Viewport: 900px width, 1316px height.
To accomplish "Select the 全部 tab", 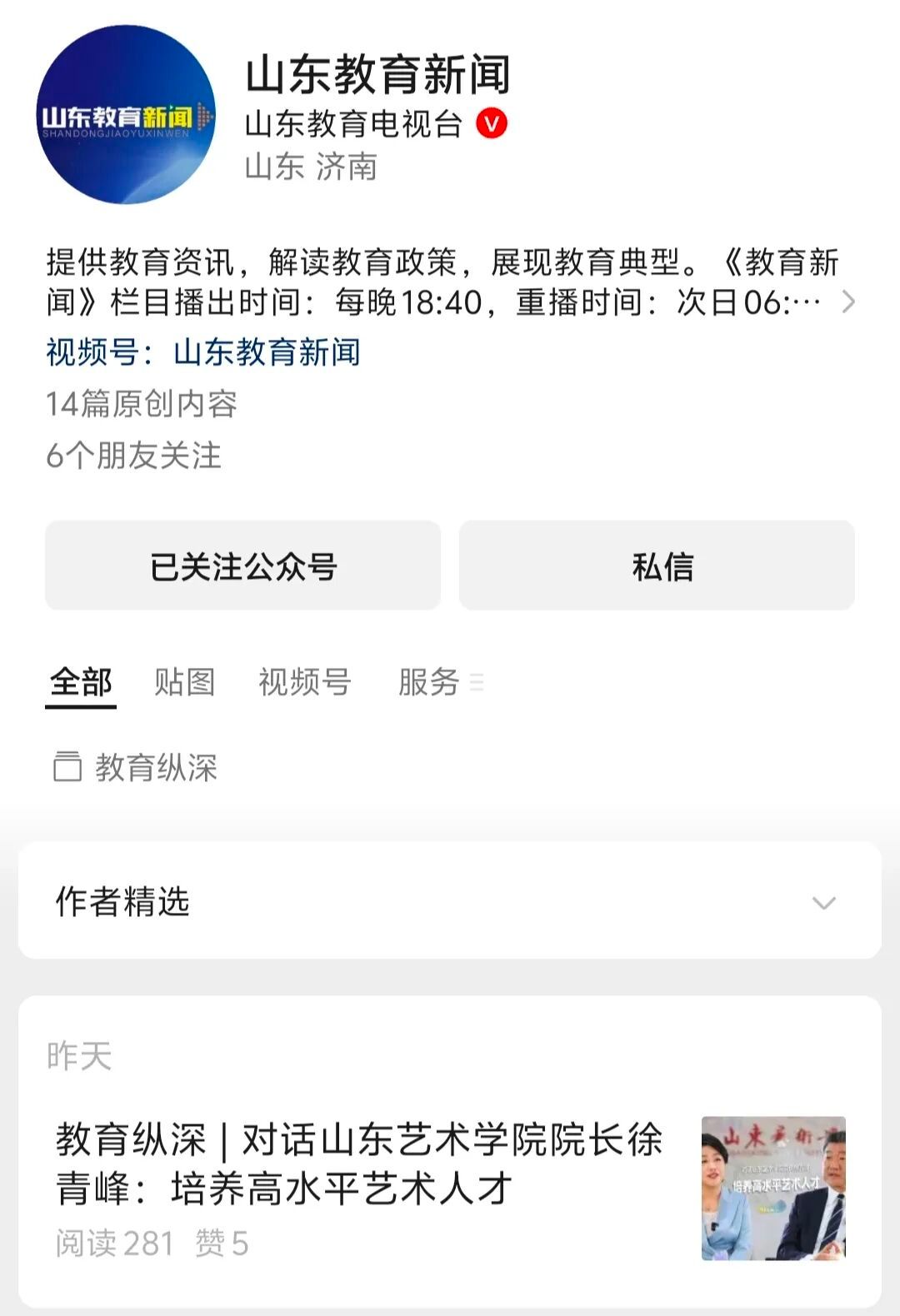I will tap(81, 682).
